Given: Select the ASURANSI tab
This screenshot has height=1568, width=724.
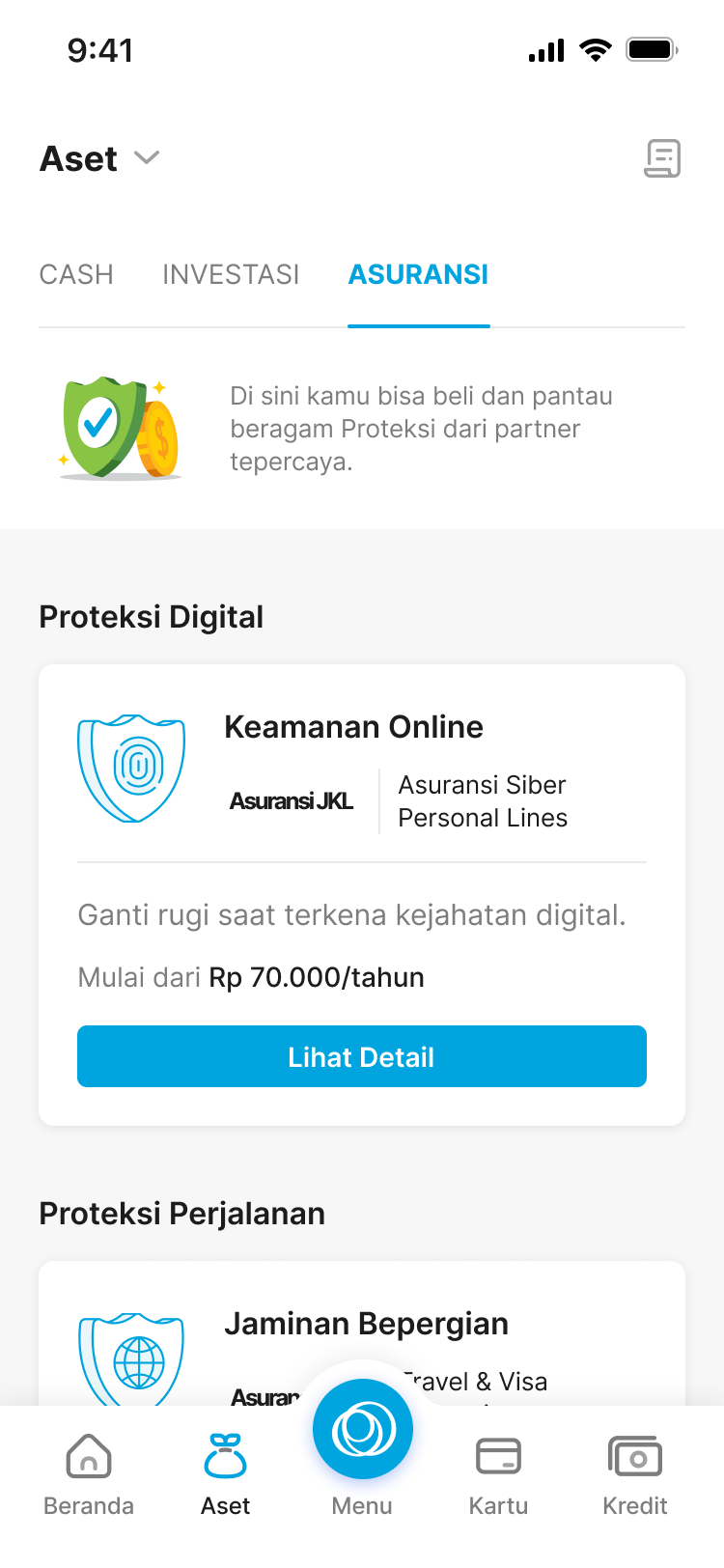Looking at the screenshot, I should 418,275.
